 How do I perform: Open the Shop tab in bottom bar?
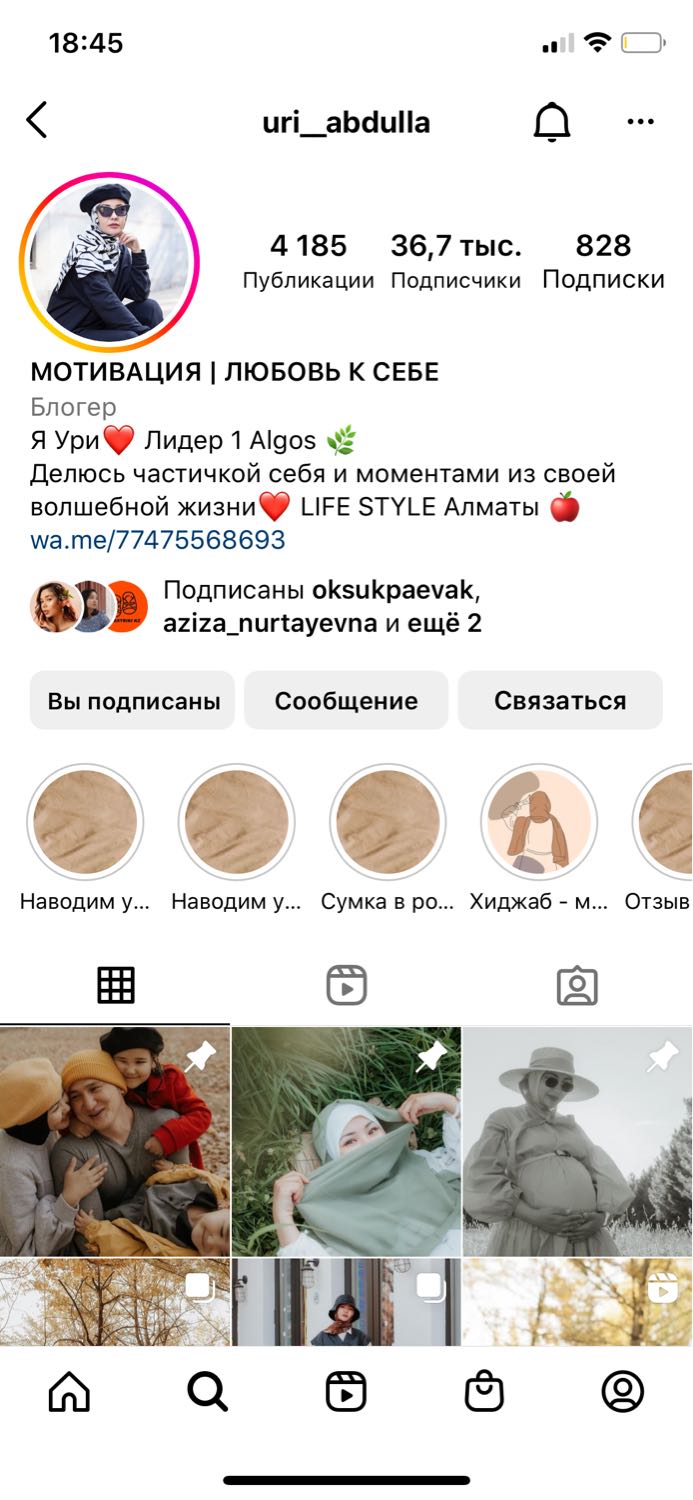484,1391
